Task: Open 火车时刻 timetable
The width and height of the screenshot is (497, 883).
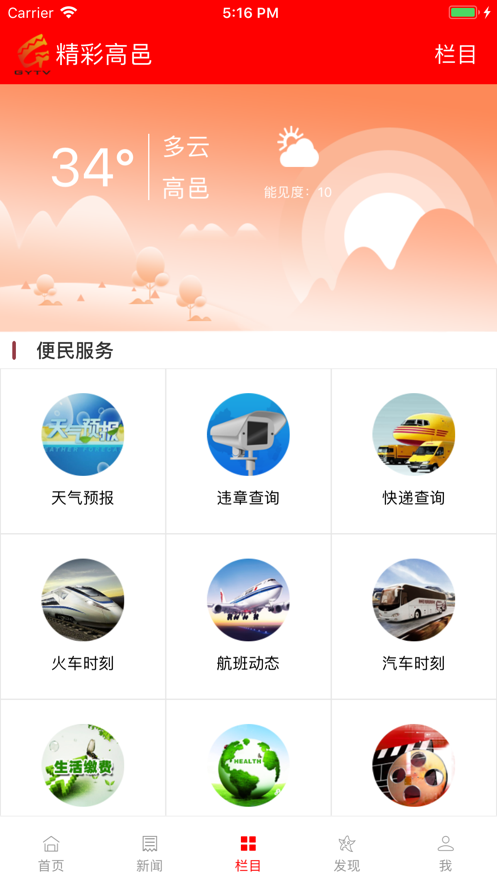Action: click(x=83, y=617)
